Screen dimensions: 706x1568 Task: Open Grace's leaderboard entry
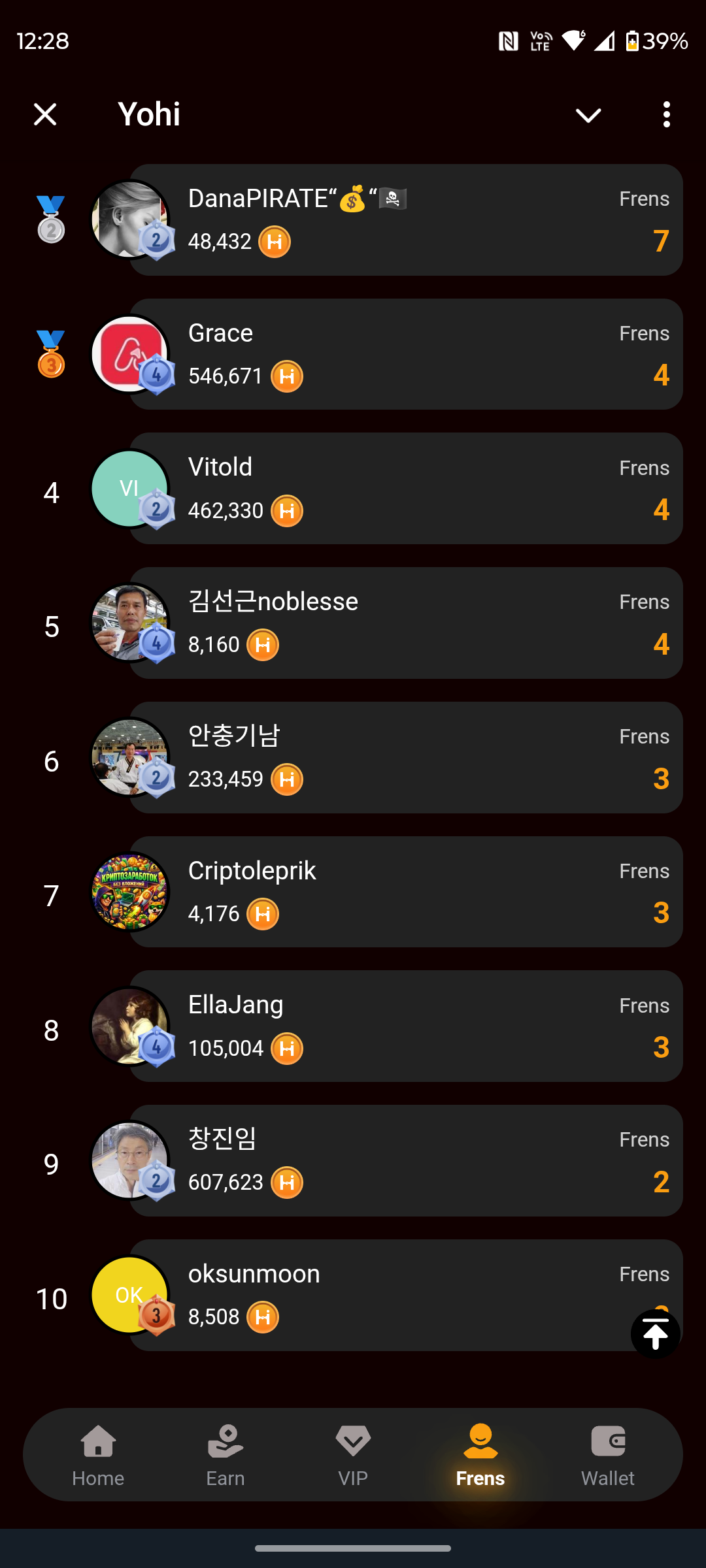click(405, 355)
